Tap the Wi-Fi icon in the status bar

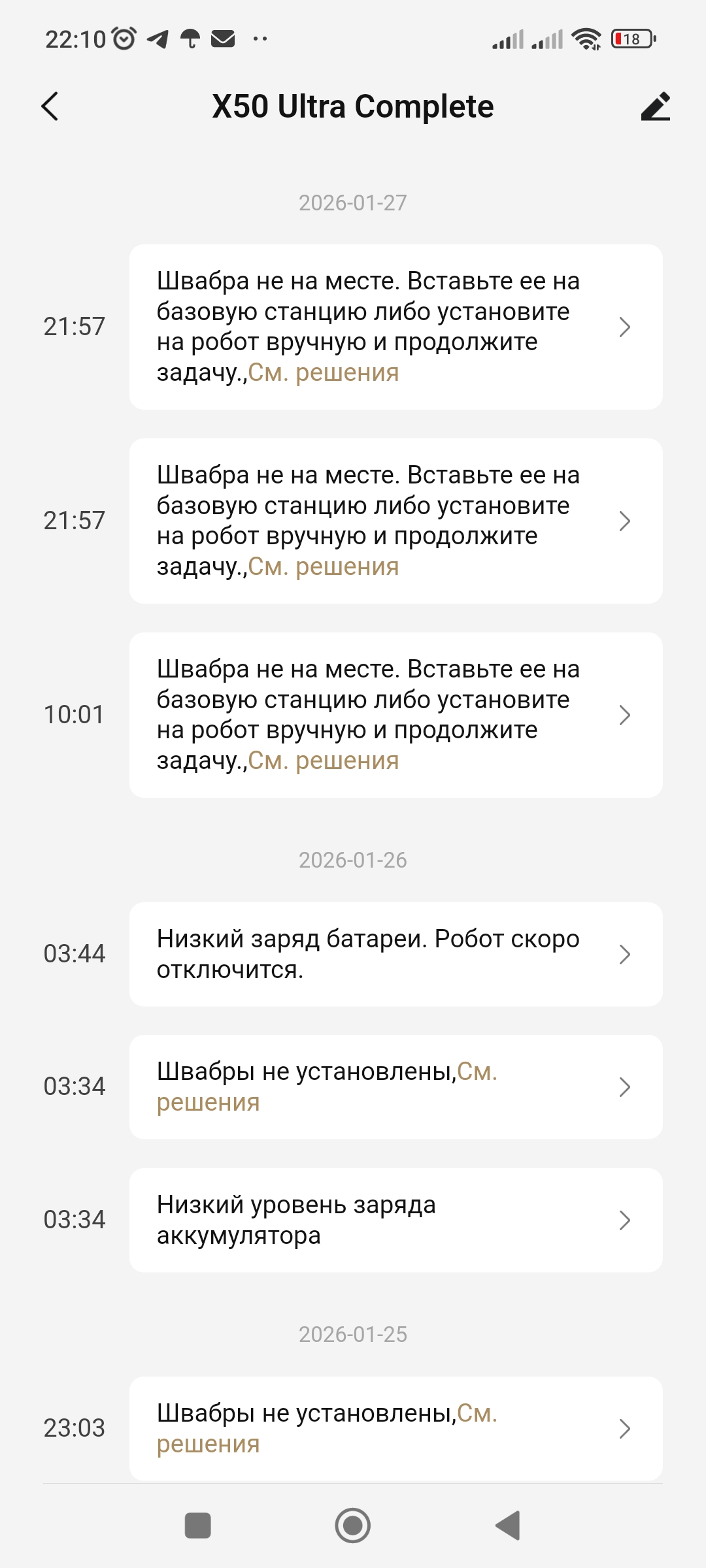[x=584, y=39]
